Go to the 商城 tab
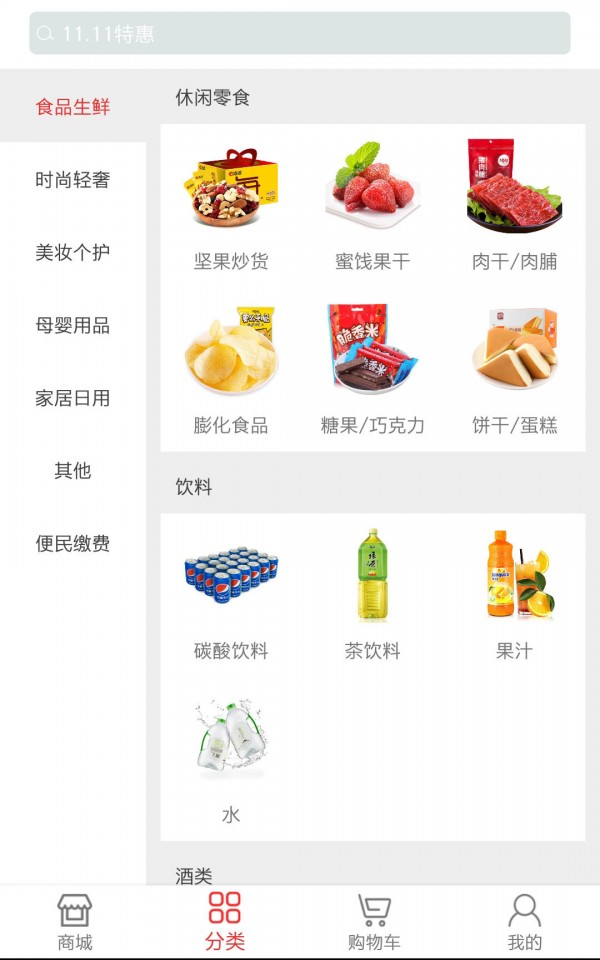600x960 pixels. pyautogui.click(x=75, y=922)
